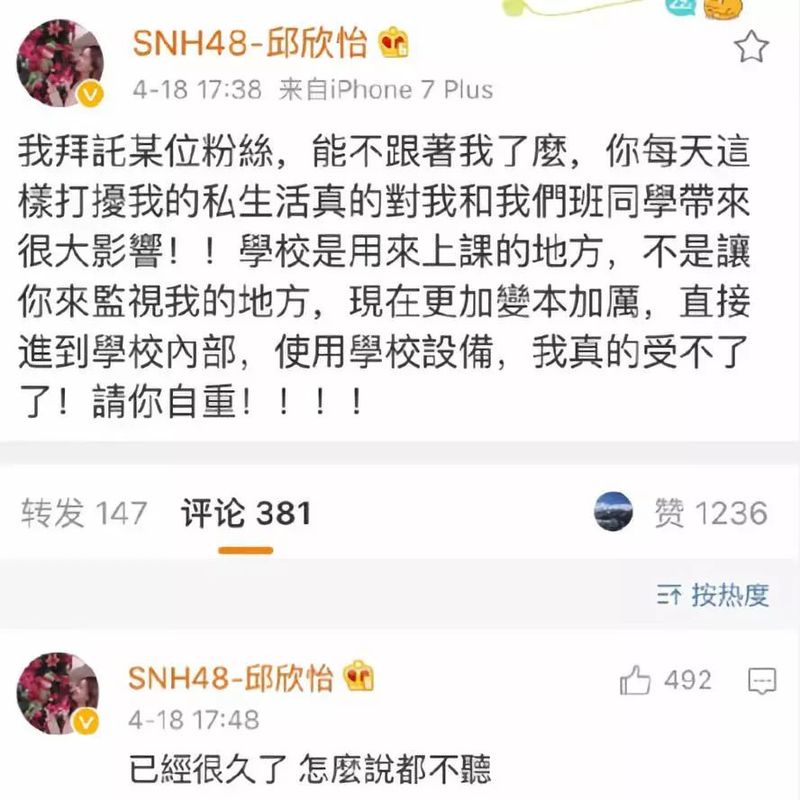Open SNH48-邱欣怡 username in post header
This screenshot has height=800, width=800.
[250, 45]
